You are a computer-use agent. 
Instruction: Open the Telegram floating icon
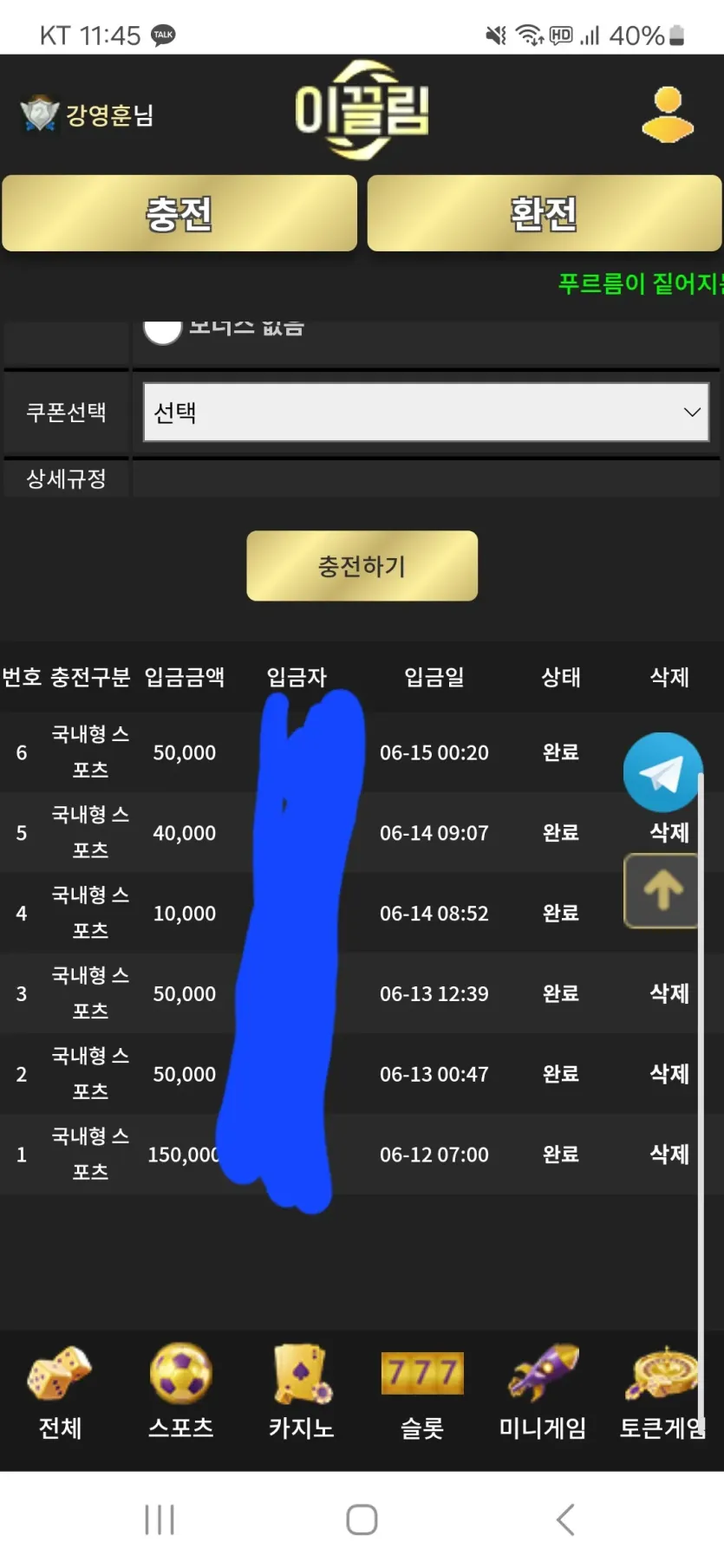tap(663, 772)
